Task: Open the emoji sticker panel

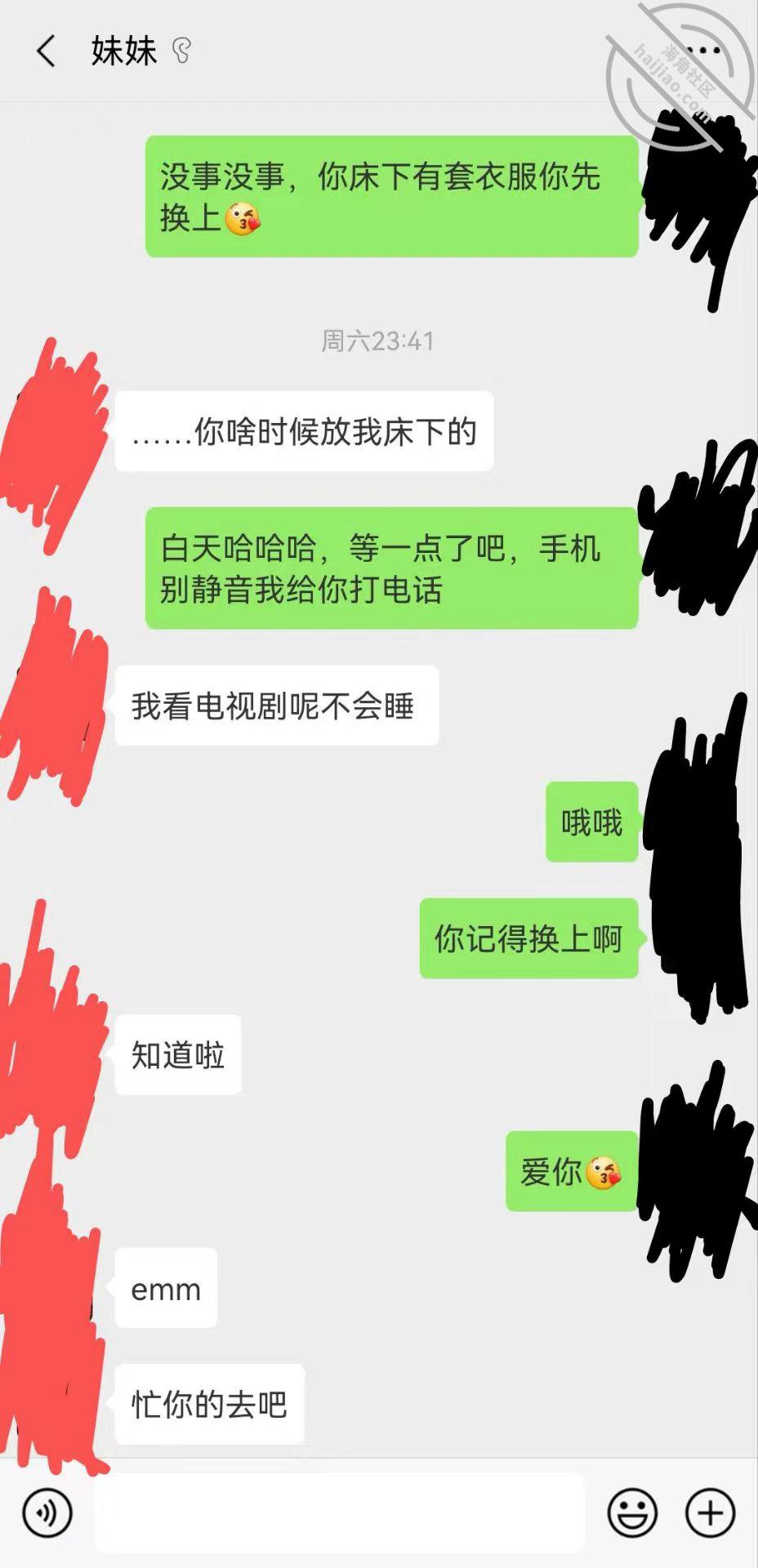Action: click(x=632, y=1513)
